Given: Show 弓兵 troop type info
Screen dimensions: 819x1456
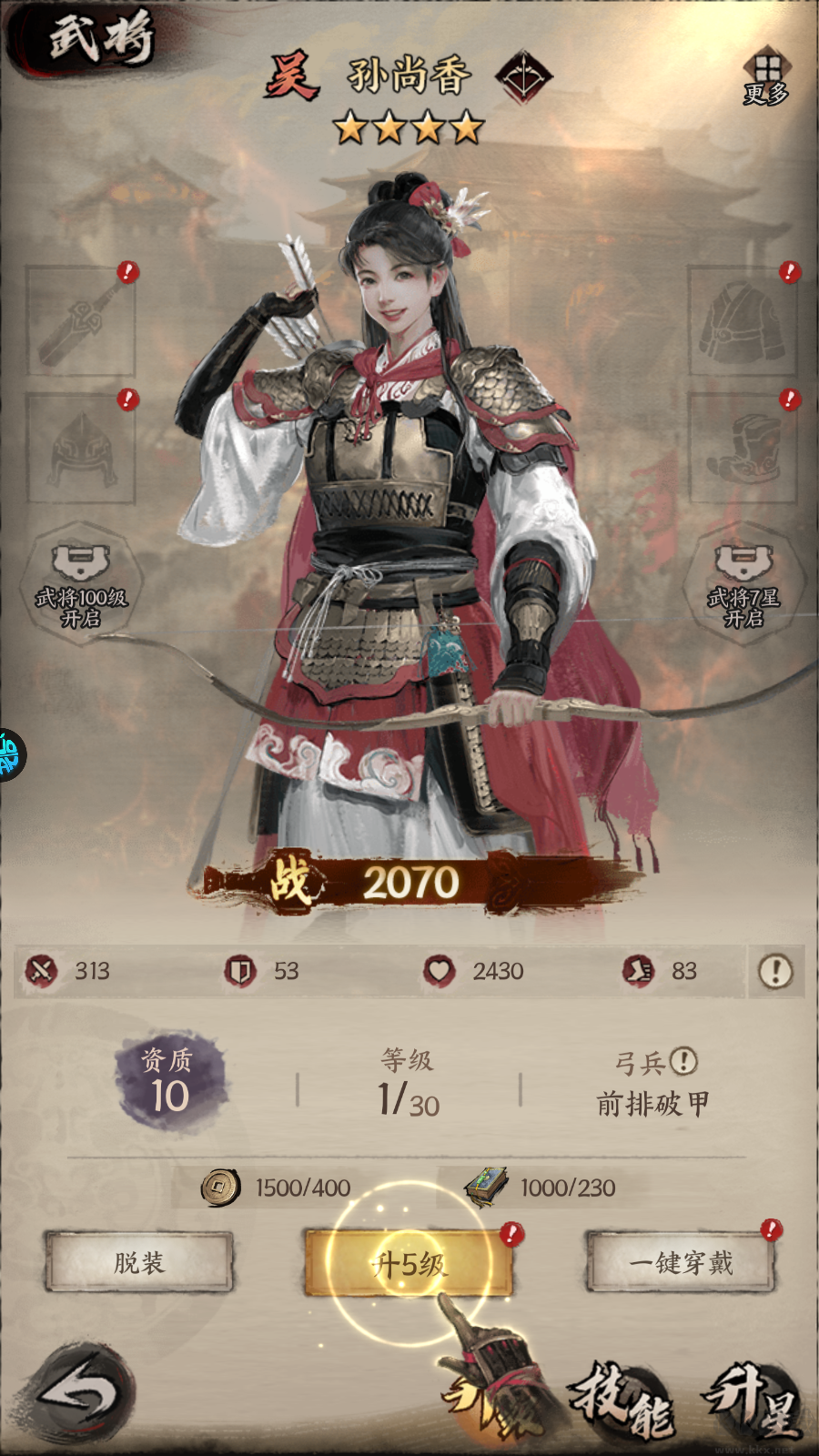Looking at the screenshot, I should coord(683,1061).
